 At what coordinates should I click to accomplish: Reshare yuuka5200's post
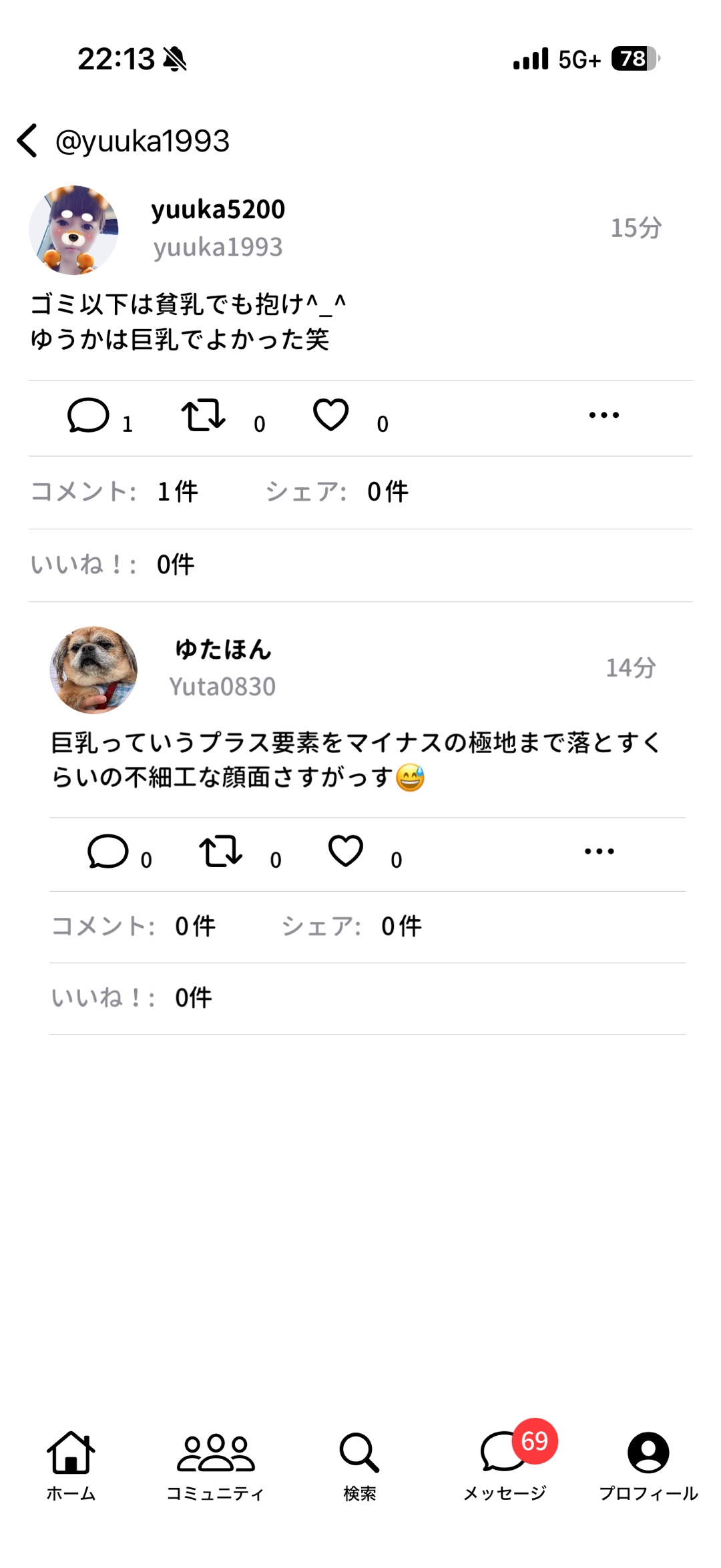(x=203, y=415)
